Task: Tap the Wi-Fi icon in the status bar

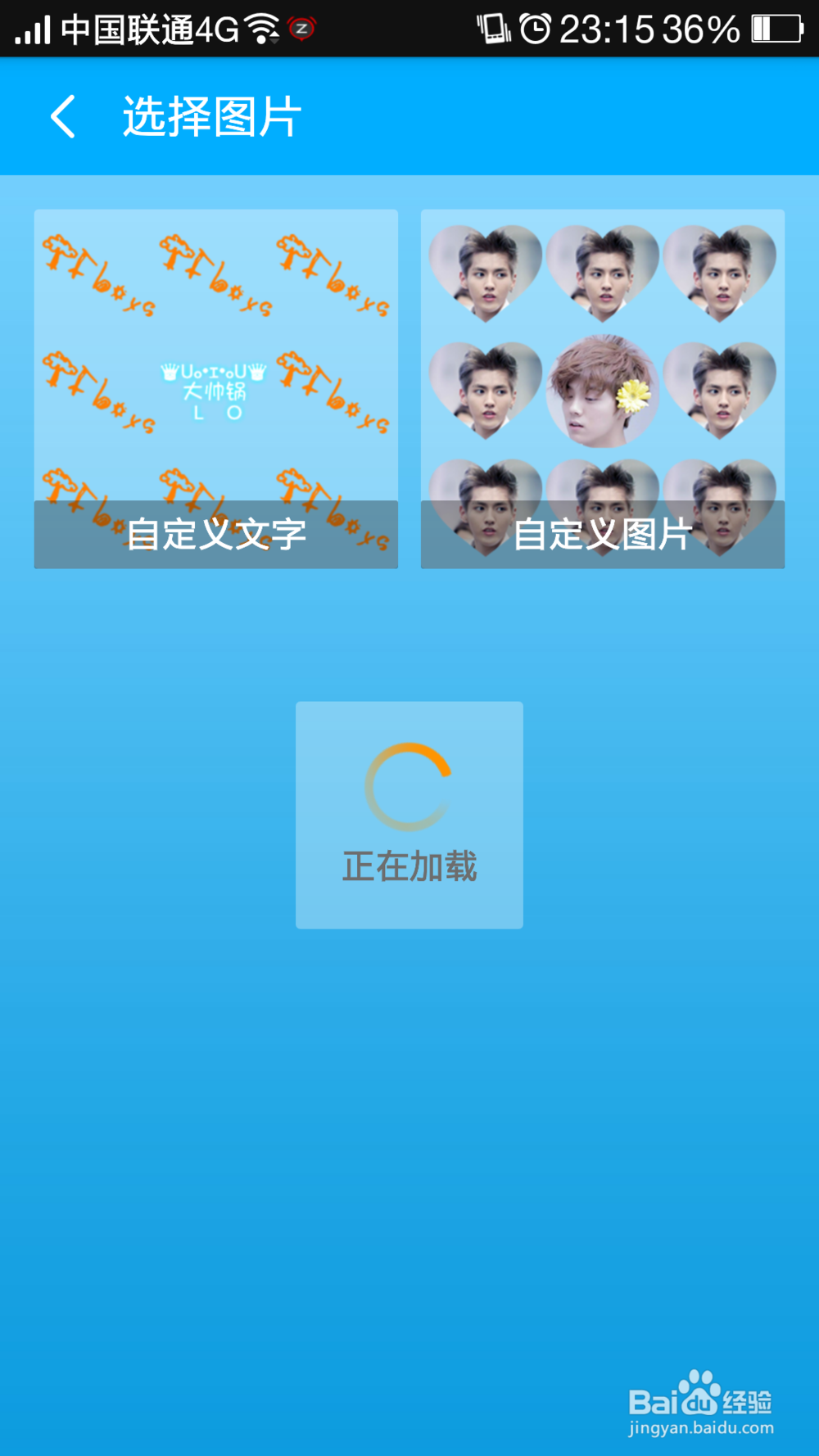Action: click(260, 29)
